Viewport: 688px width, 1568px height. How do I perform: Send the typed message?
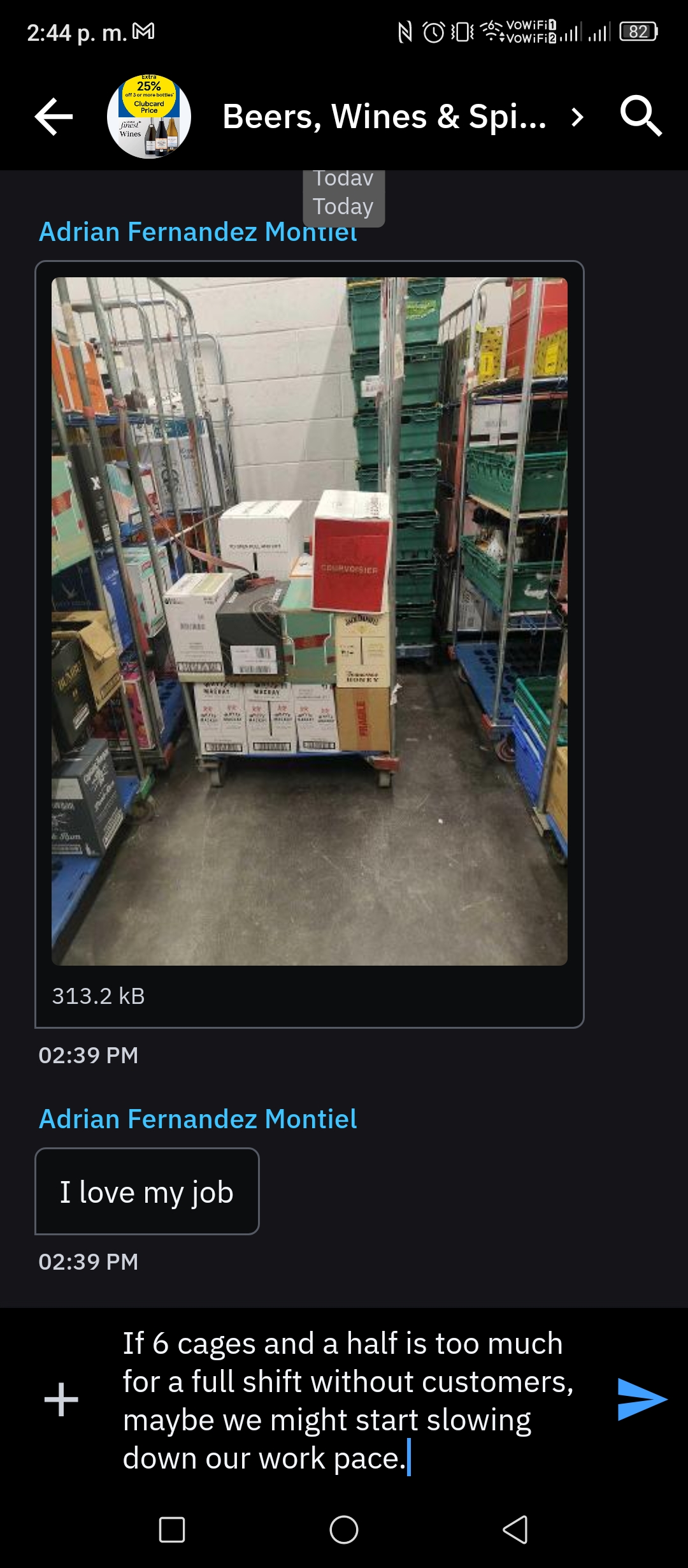point(641,1400)
